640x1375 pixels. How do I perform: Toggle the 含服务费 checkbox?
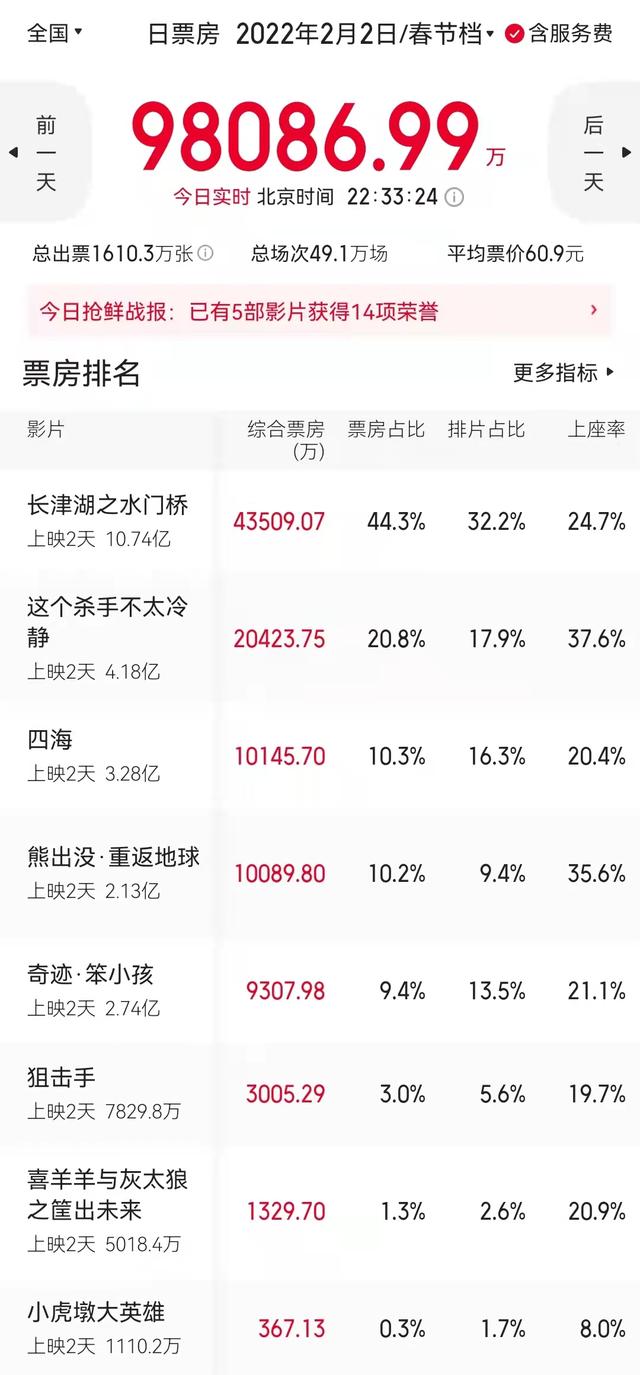click(x=514, y=33)
